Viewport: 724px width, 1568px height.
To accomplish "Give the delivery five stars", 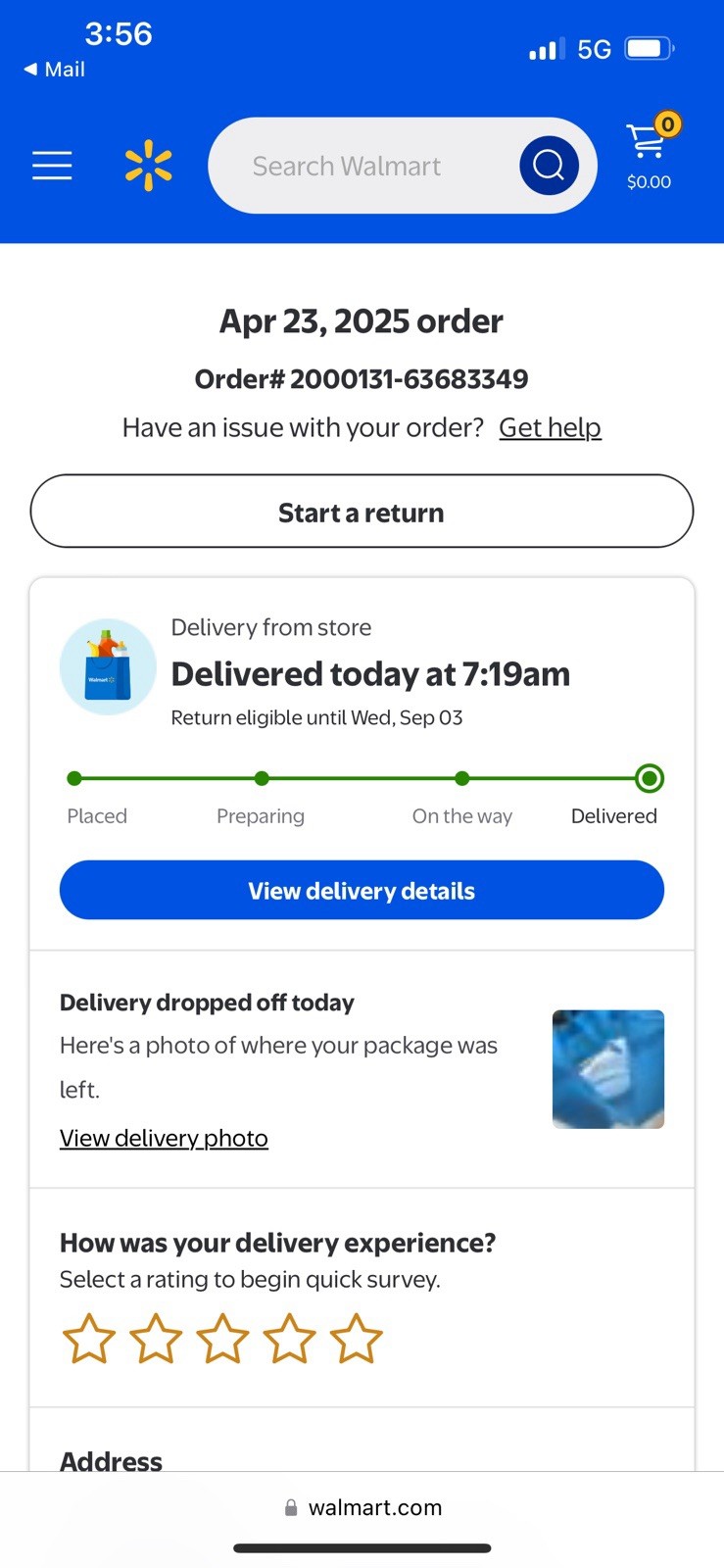I will click(356, 1339).
